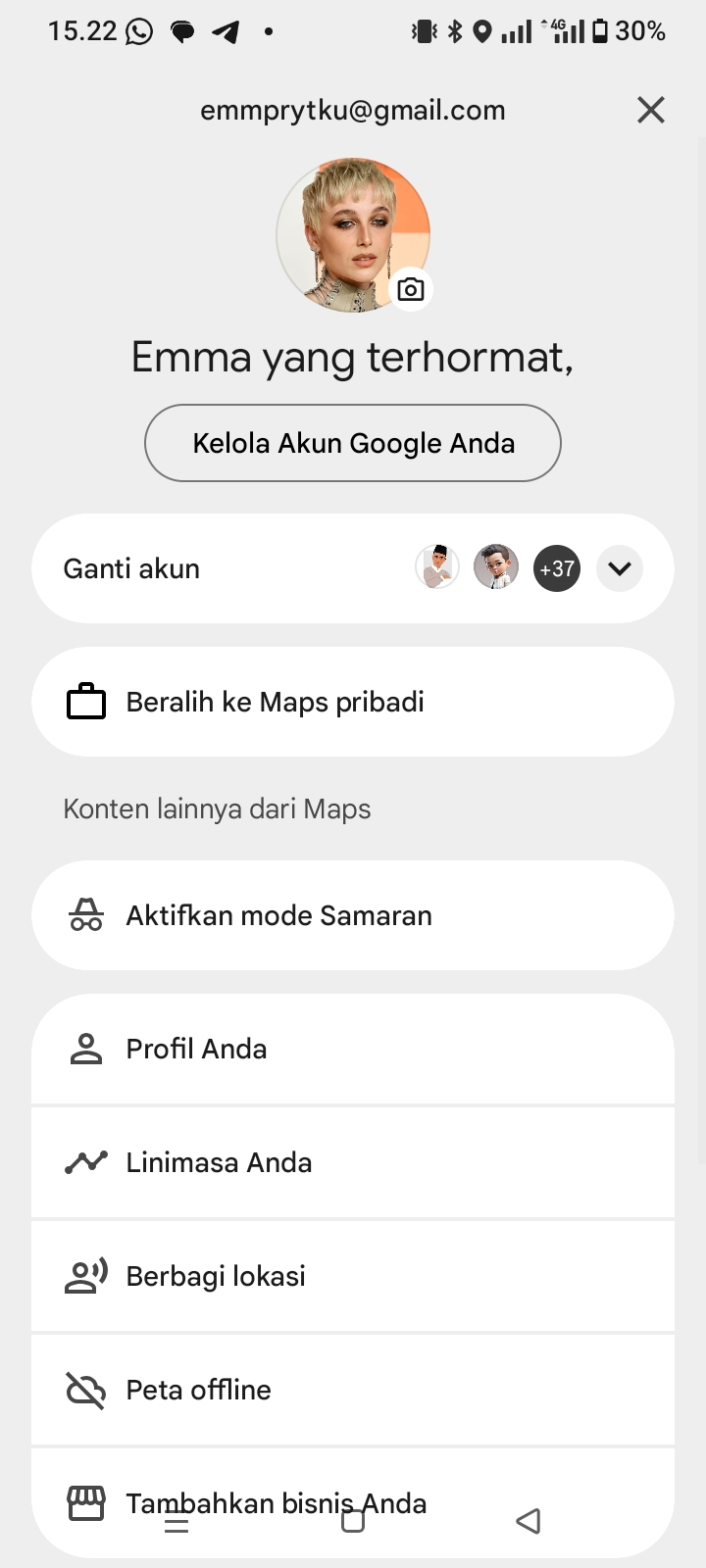
Task: Tap Kelola Akun Google Anda button
Action: click(x=353, y=443)
